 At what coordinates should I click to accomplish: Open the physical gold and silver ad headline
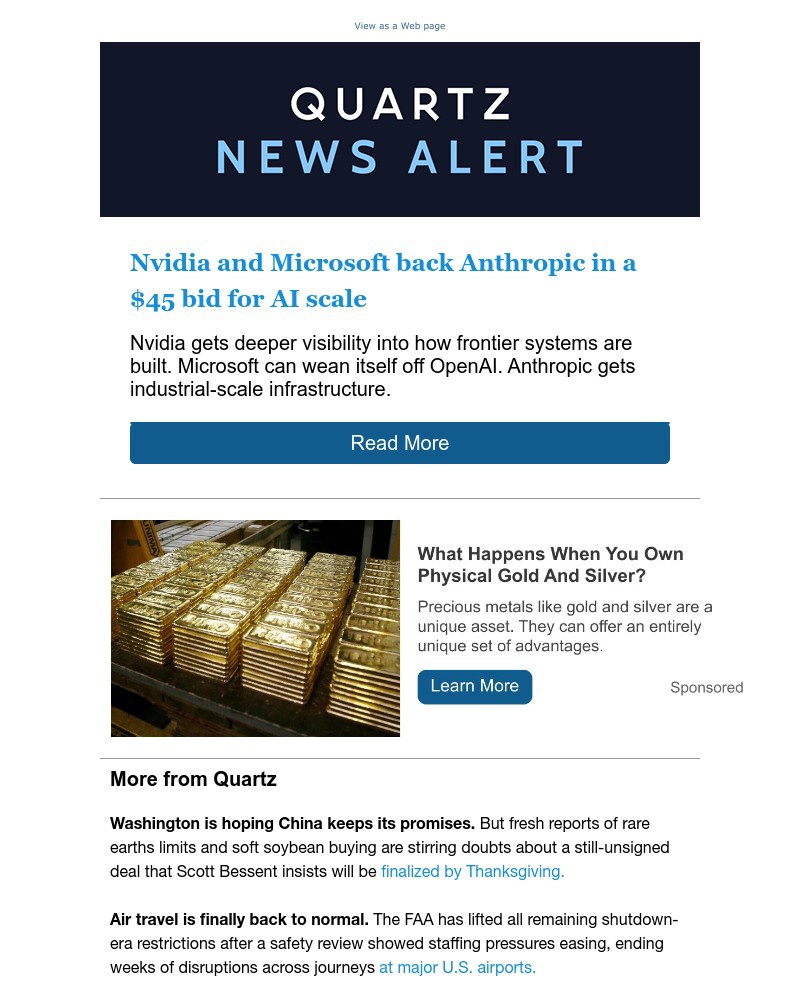click(x=550, y=565)
